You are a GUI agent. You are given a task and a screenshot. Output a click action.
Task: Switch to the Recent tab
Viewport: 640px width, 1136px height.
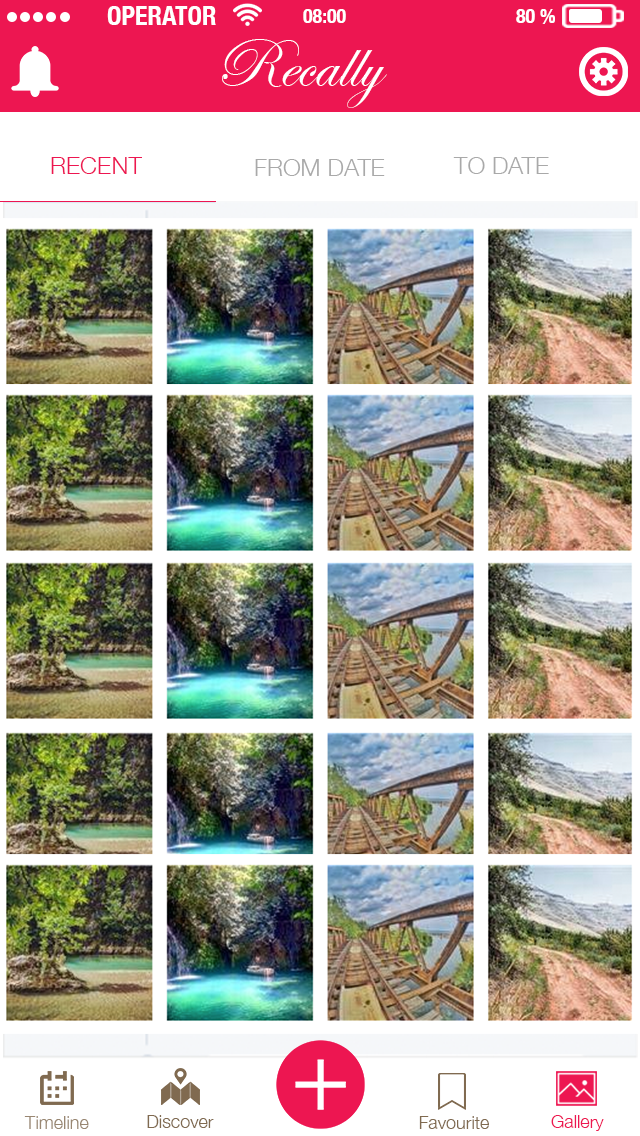96,166
